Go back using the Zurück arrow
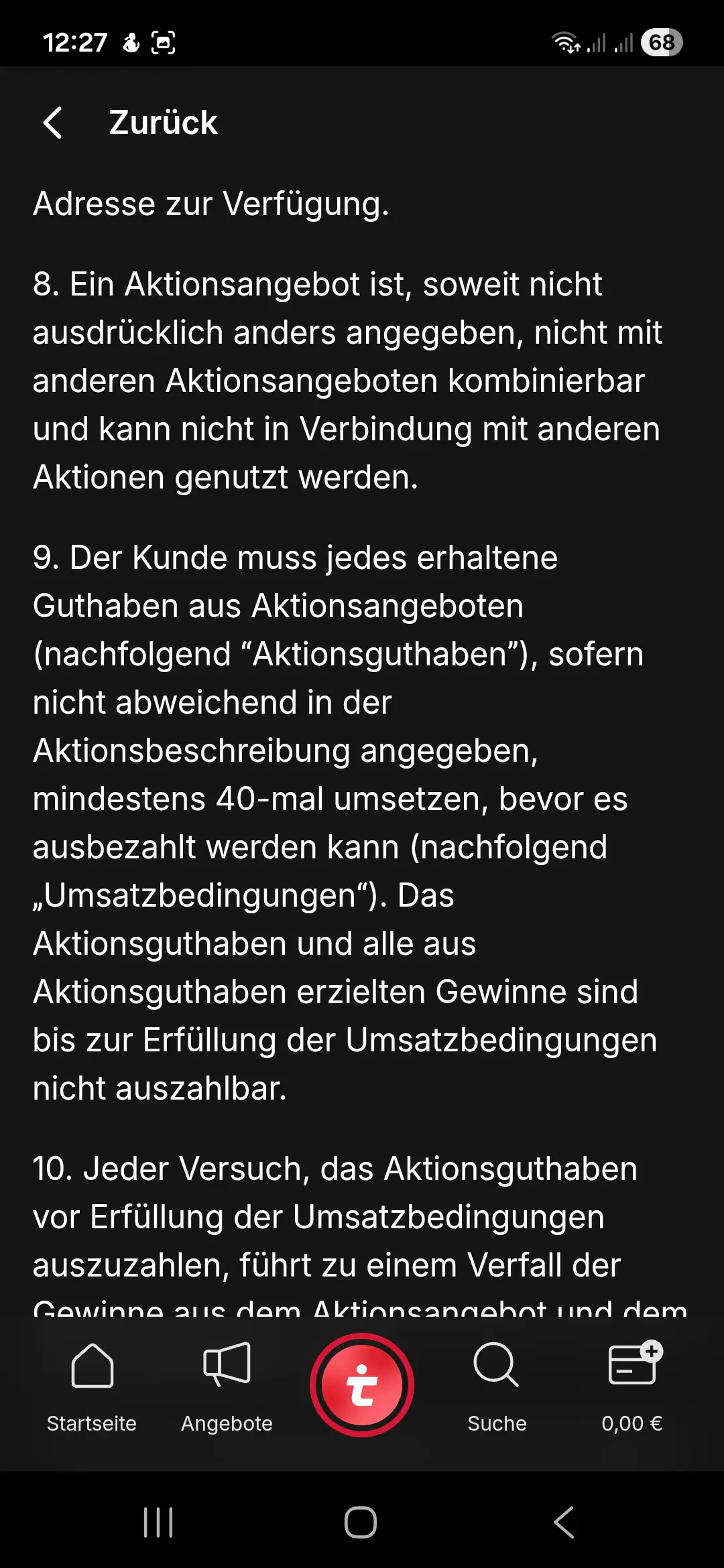Screen dimensions: 724x1568 coord(53,123)
